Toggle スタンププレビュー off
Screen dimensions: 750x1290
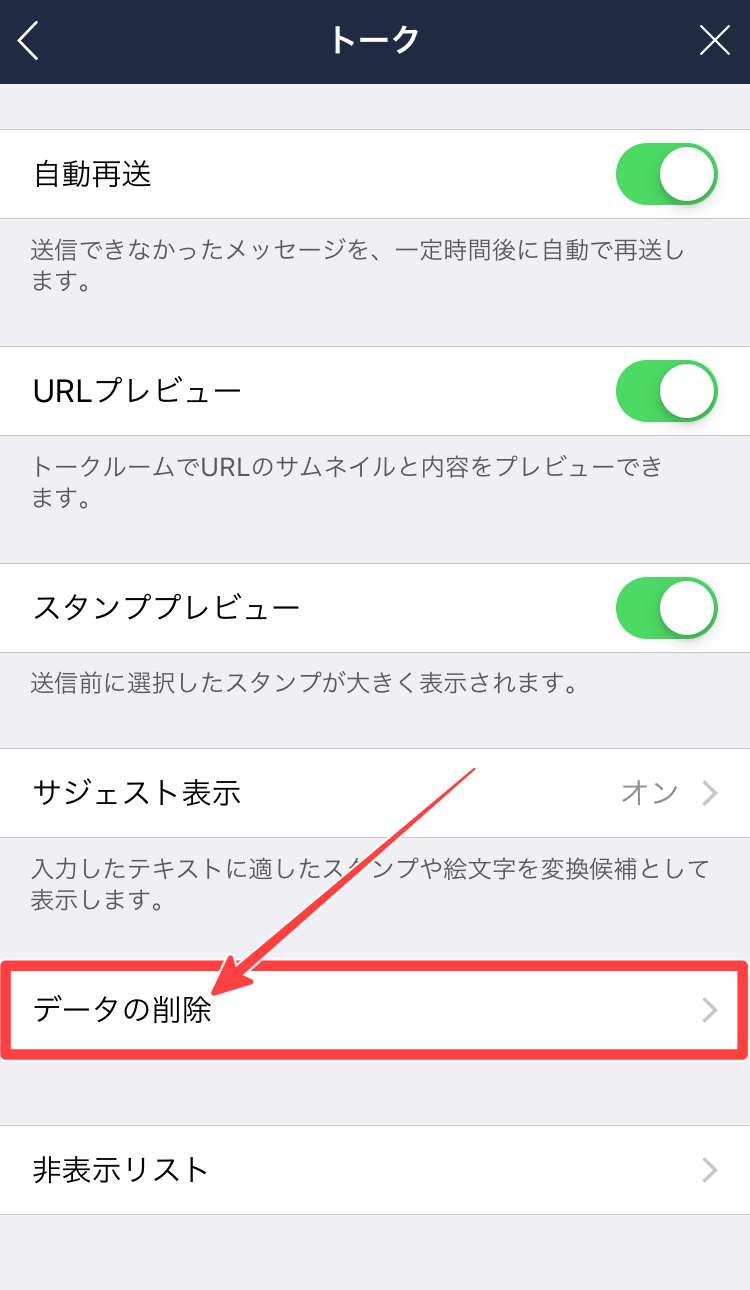(666, 608)
